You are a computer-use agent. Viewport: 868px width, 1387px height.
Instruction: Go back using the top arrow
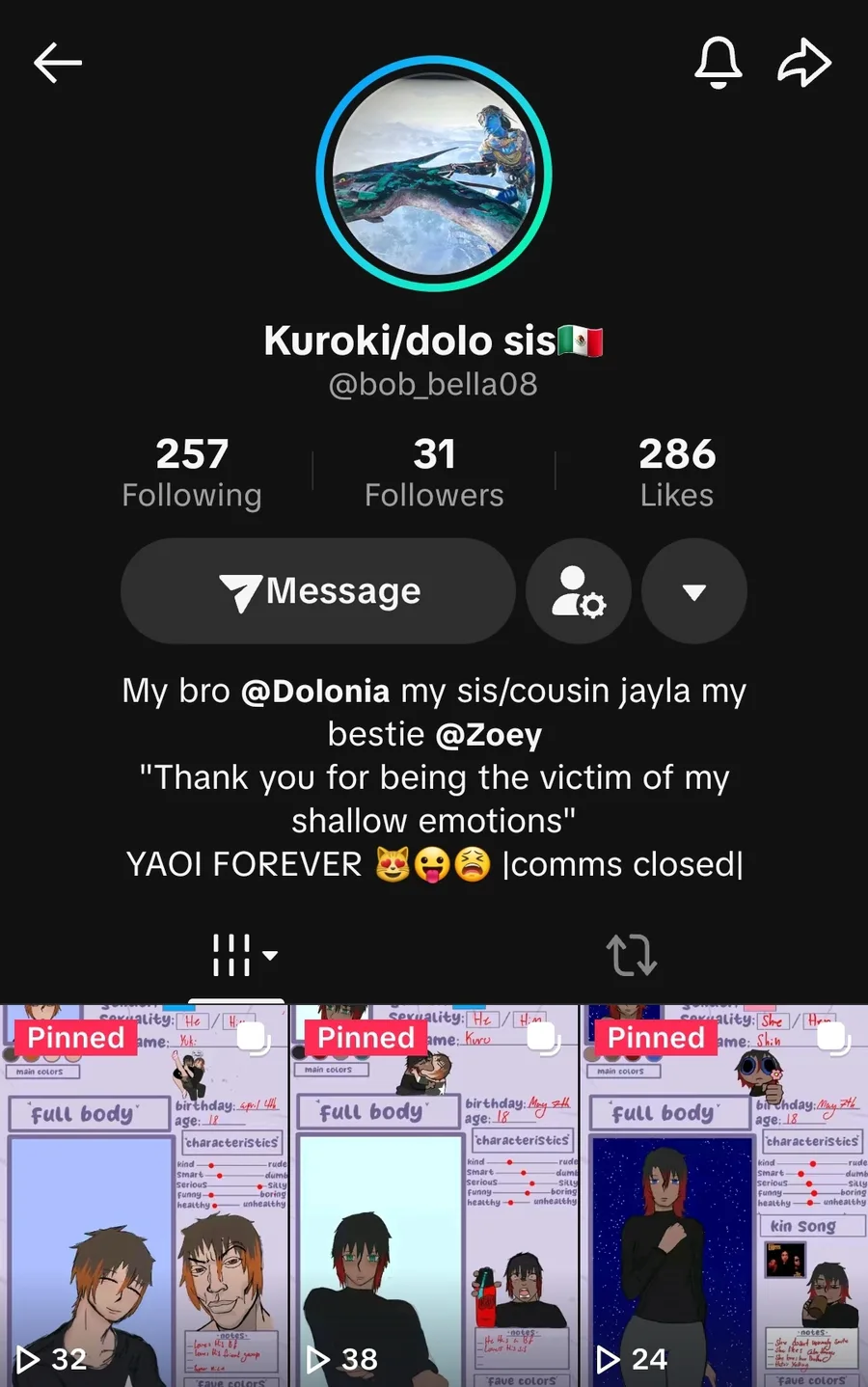click(x=58, y=64)
